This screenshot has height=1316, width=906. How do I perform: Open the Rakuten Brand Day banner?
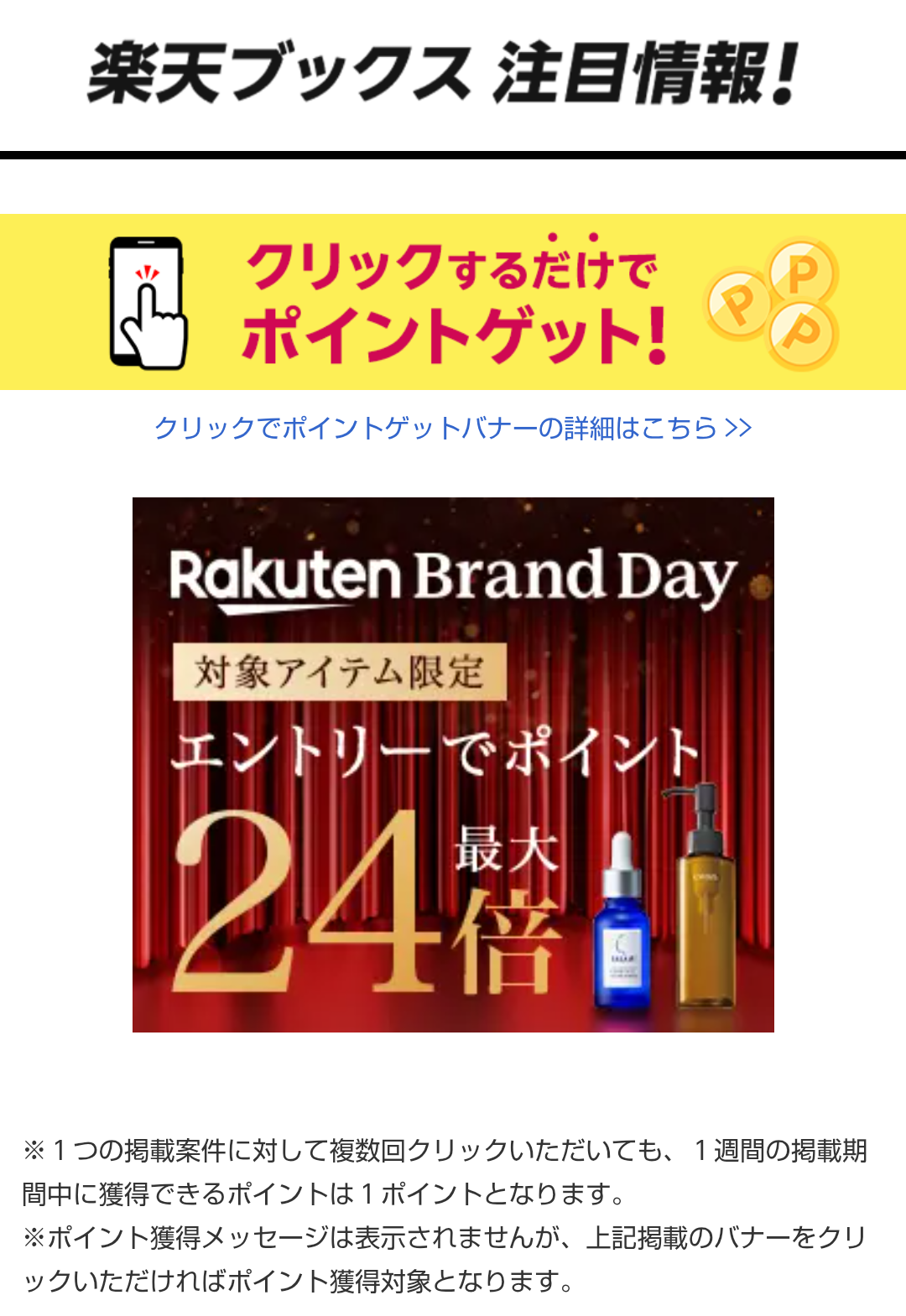point(453,764)
